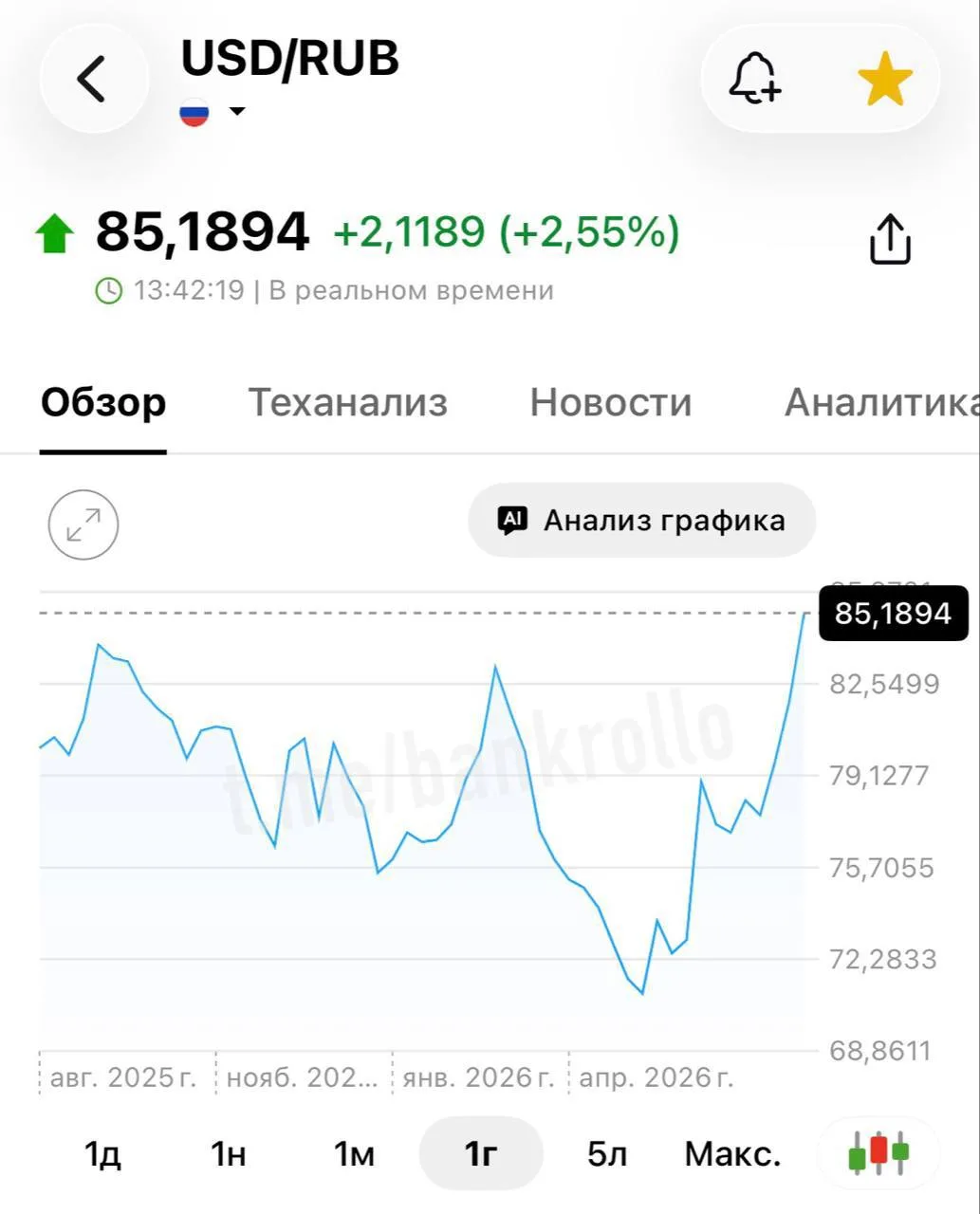Open the flag dropdown under USD/RUB
The width and height of the screenshot is (980, 1214).
pos(213,113)
